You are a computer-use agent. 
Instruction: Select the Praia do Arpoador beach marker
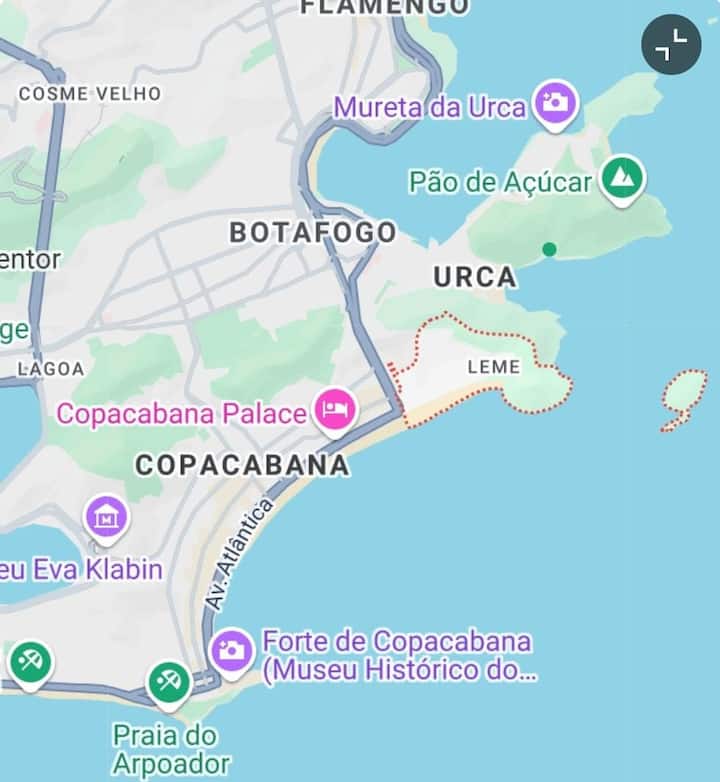[x=169, y=683]
